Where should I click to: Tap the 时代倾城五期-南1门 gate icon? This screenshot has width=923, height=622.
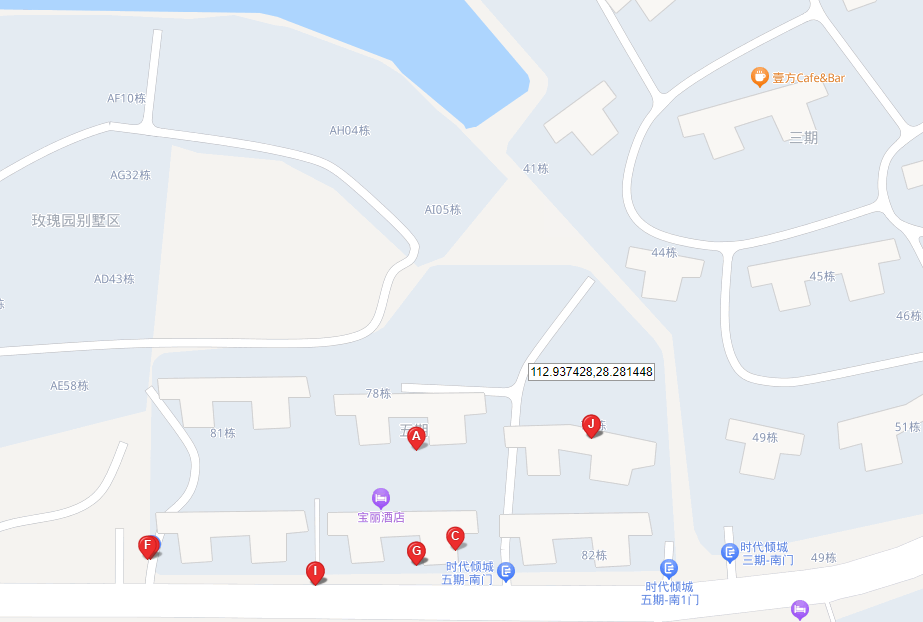tap(669, 568)
